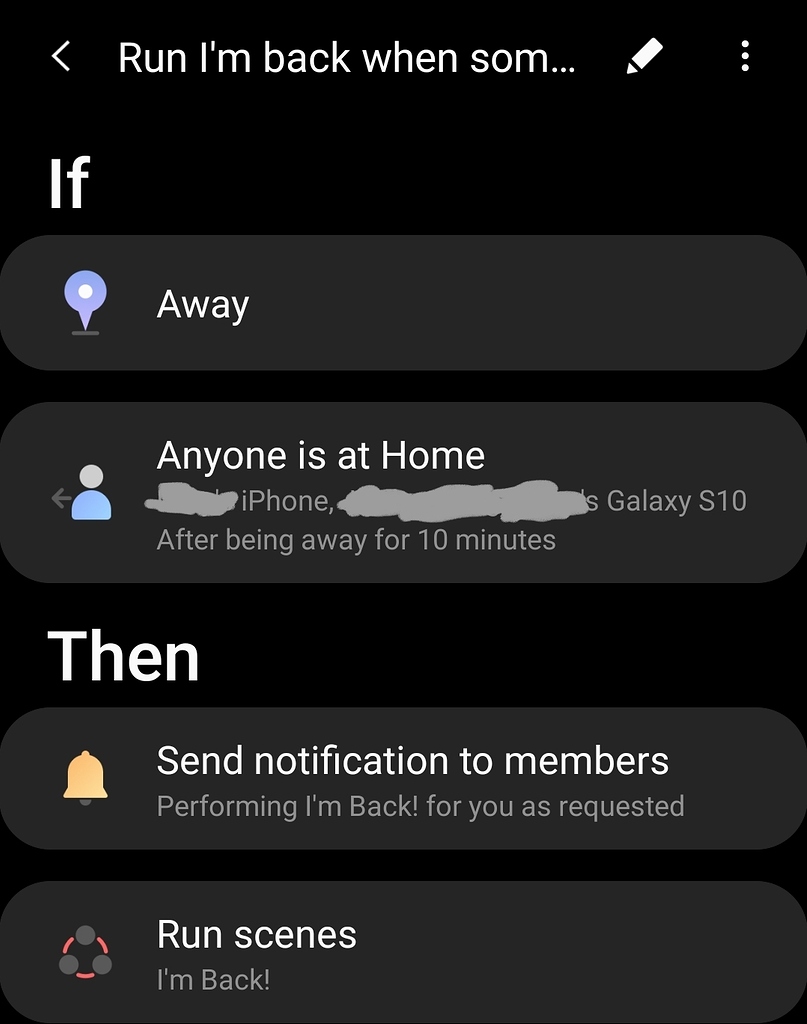Tap the Run scenes icon
The image size is (807, 1024).
coord(86,951)
